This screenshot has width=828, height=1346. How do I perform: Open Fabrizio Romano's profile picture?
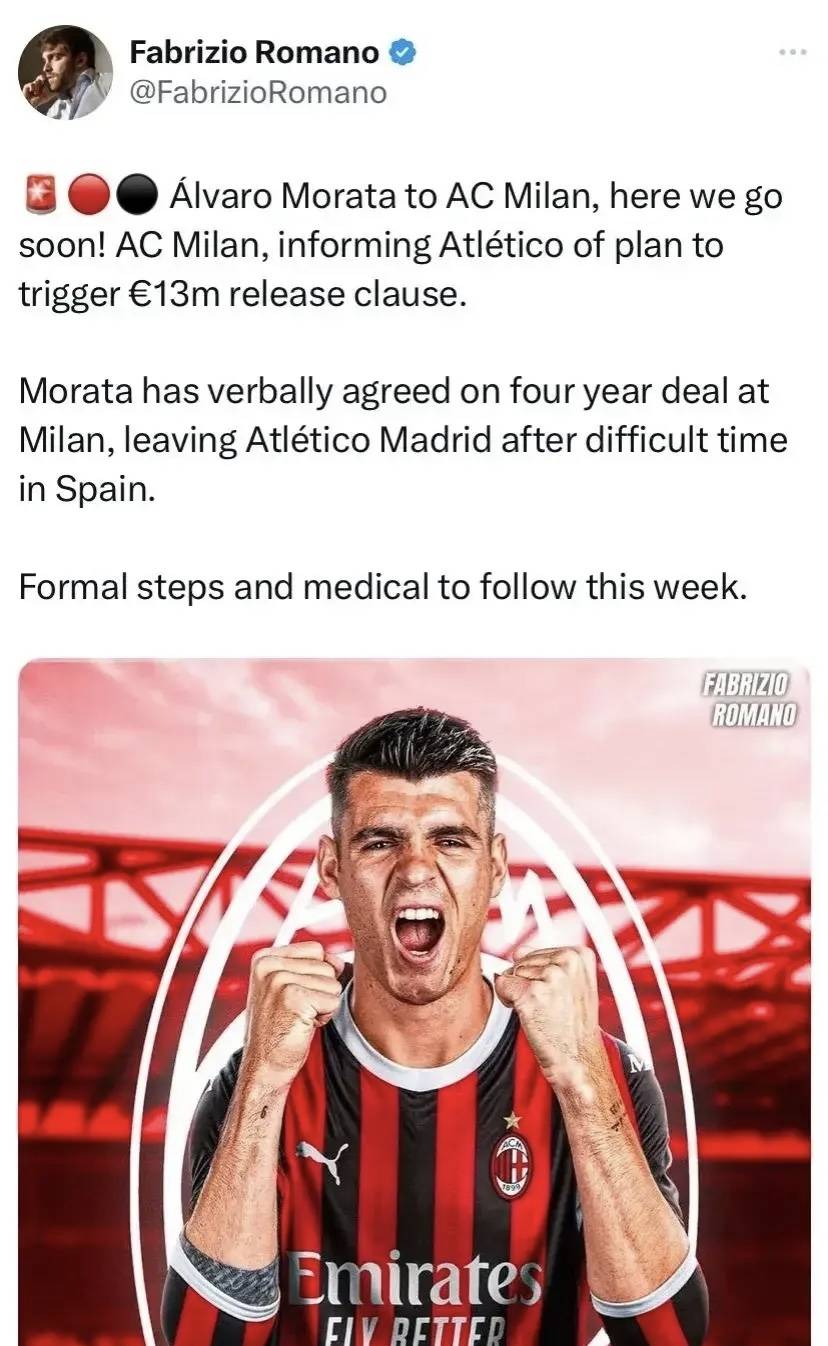(x=65, y=73)
